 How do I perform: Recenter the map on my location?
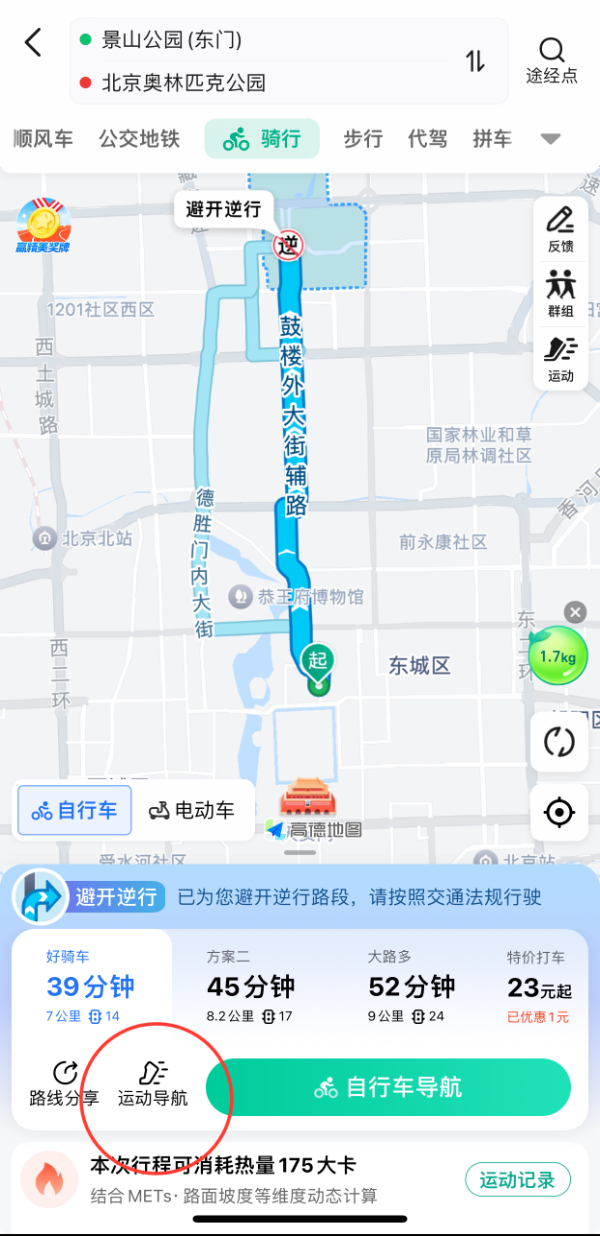click(x=559, y=811)
